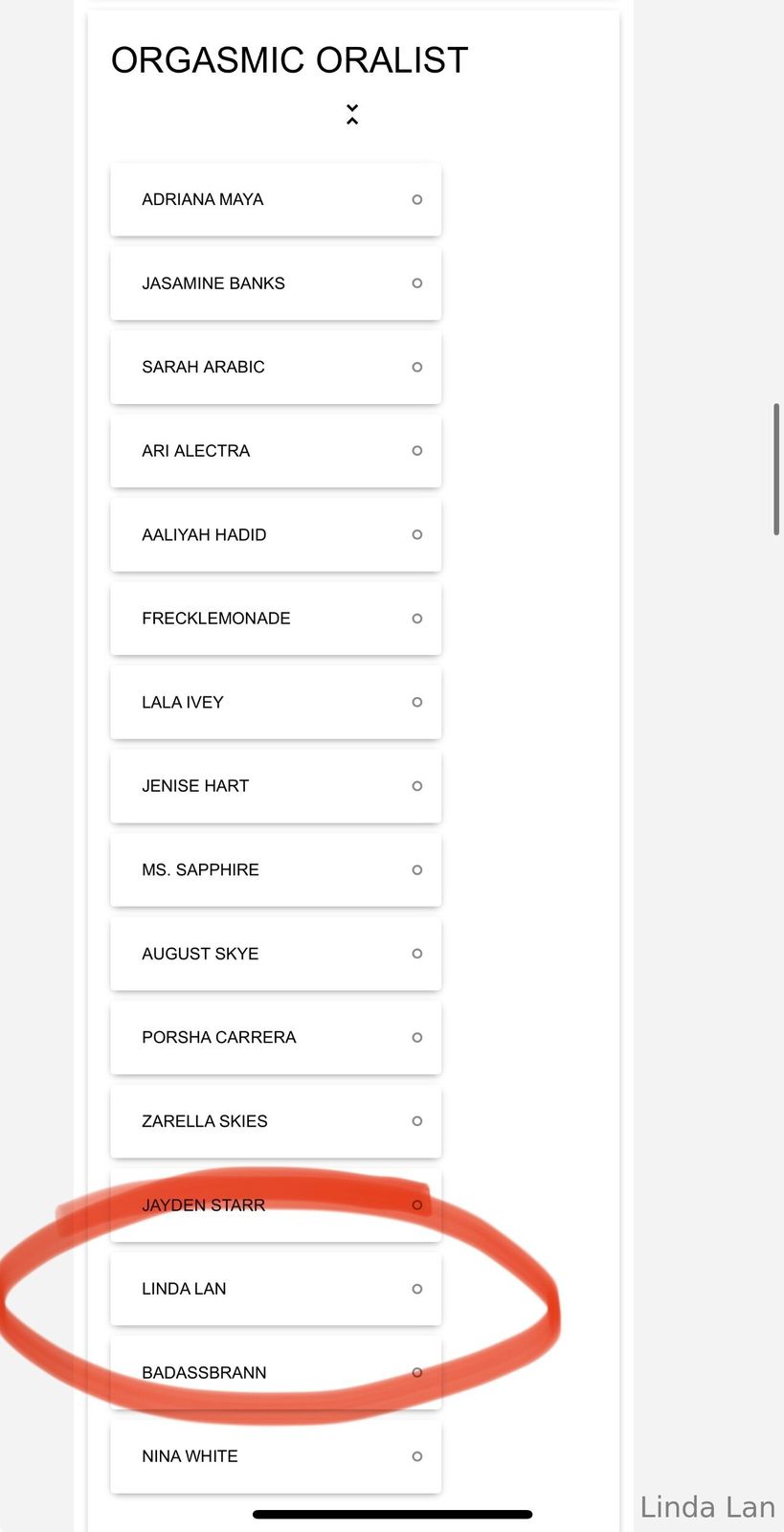Collapse the Orgasmic Oralist category
The width and height of the screenshot is (784, 1532).
352,115
